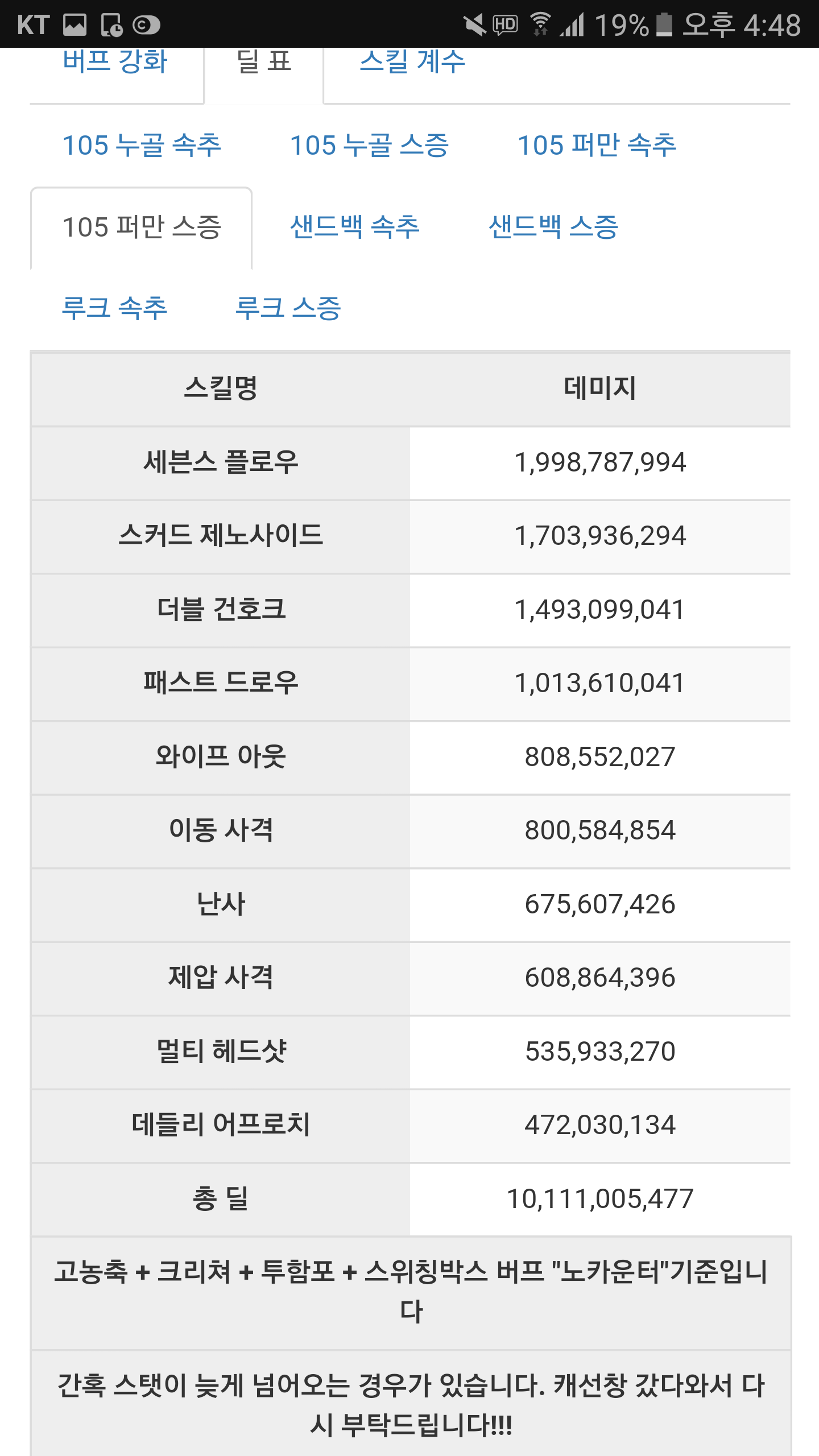
Task: Open the 스킬 계수 tab
Action: click(412, 63)
